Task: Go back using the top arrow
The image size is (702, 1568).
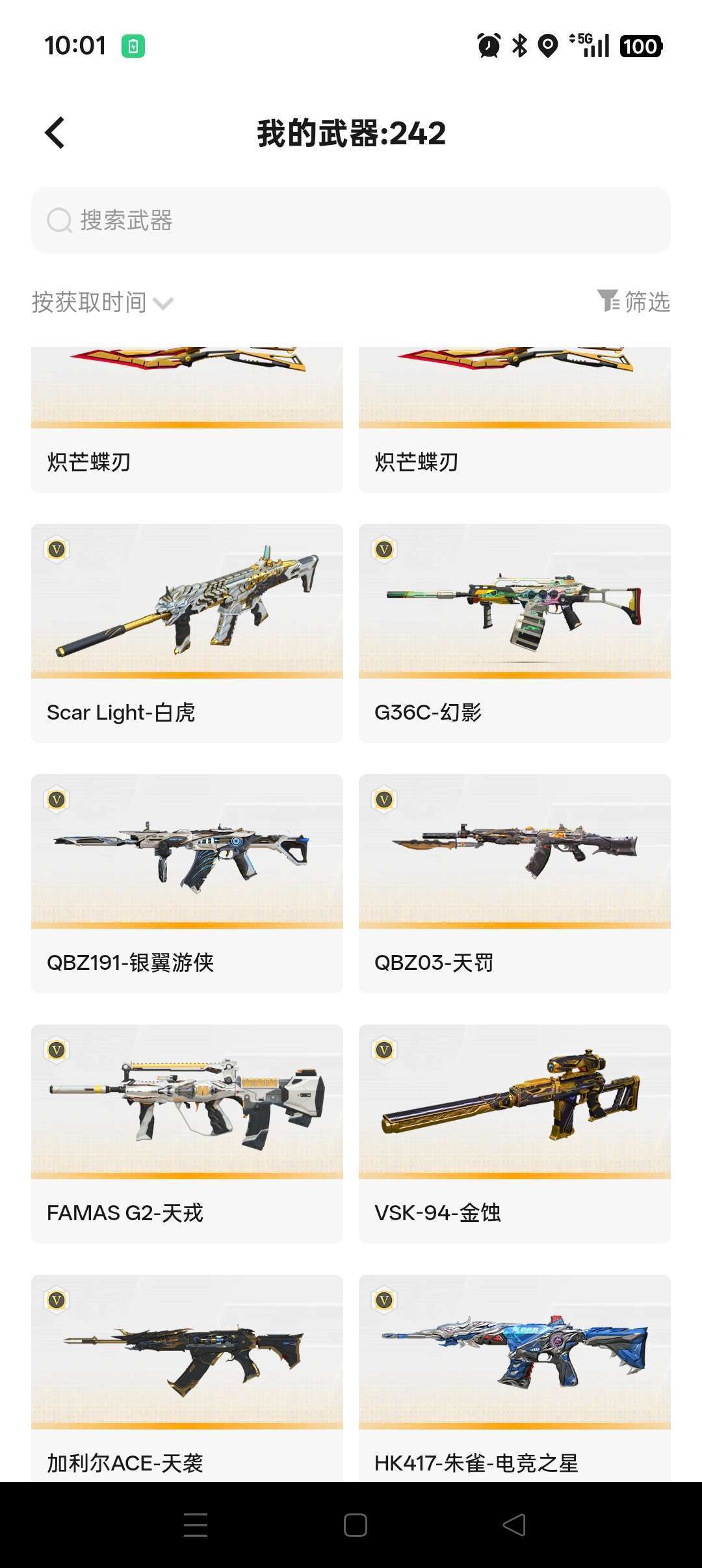Action: 55,133
